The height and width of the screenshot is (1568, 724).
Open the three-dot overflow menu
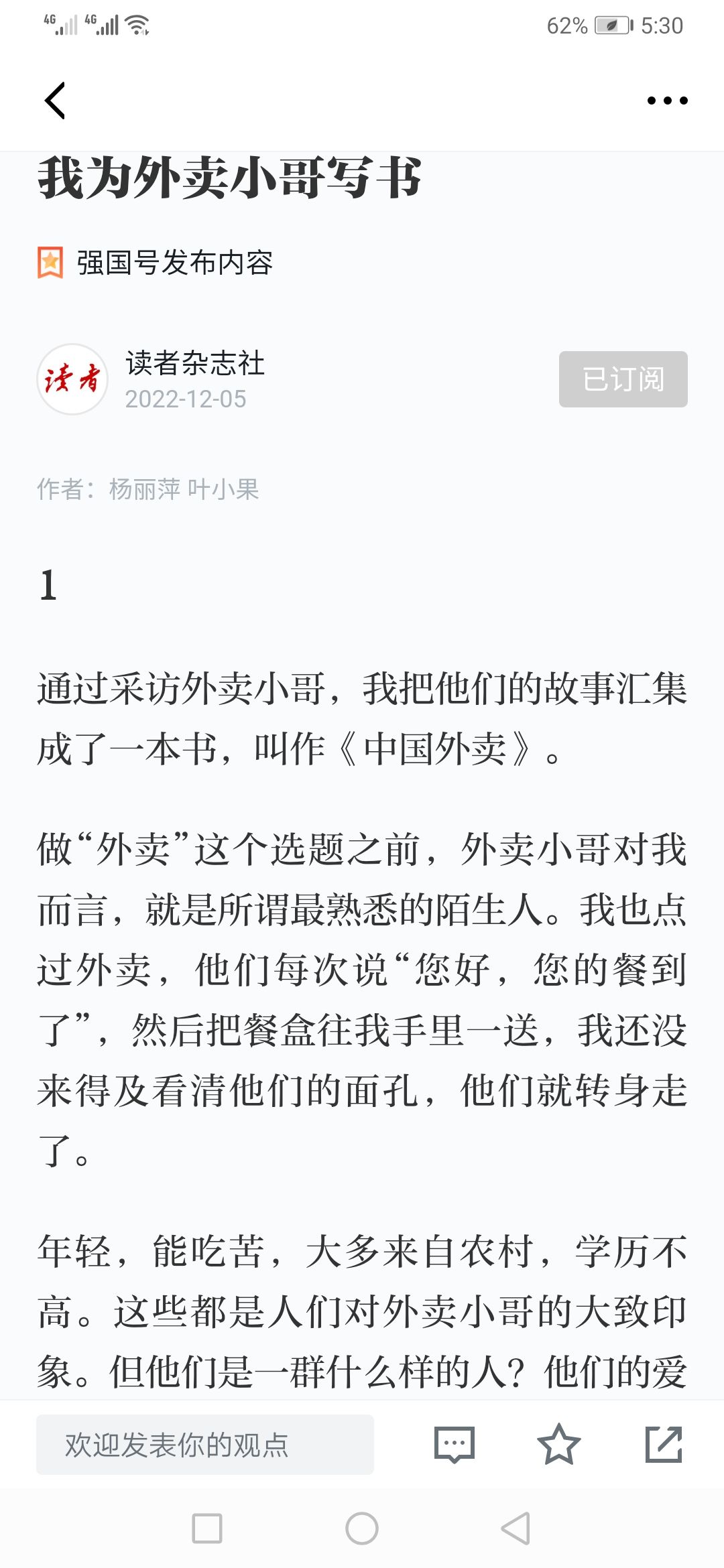point(667,101)
